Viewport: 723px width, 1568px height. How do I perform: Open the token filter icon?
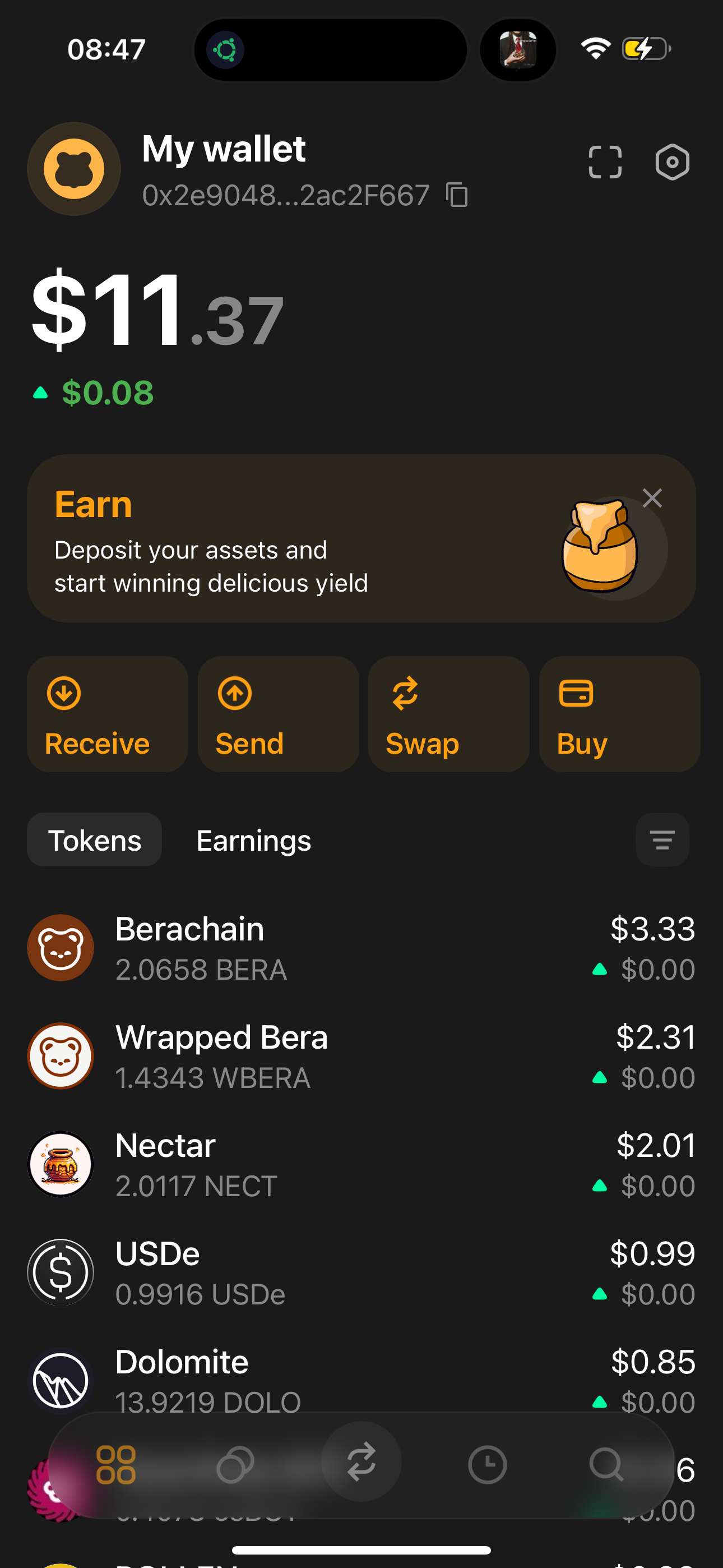point(662,840)
